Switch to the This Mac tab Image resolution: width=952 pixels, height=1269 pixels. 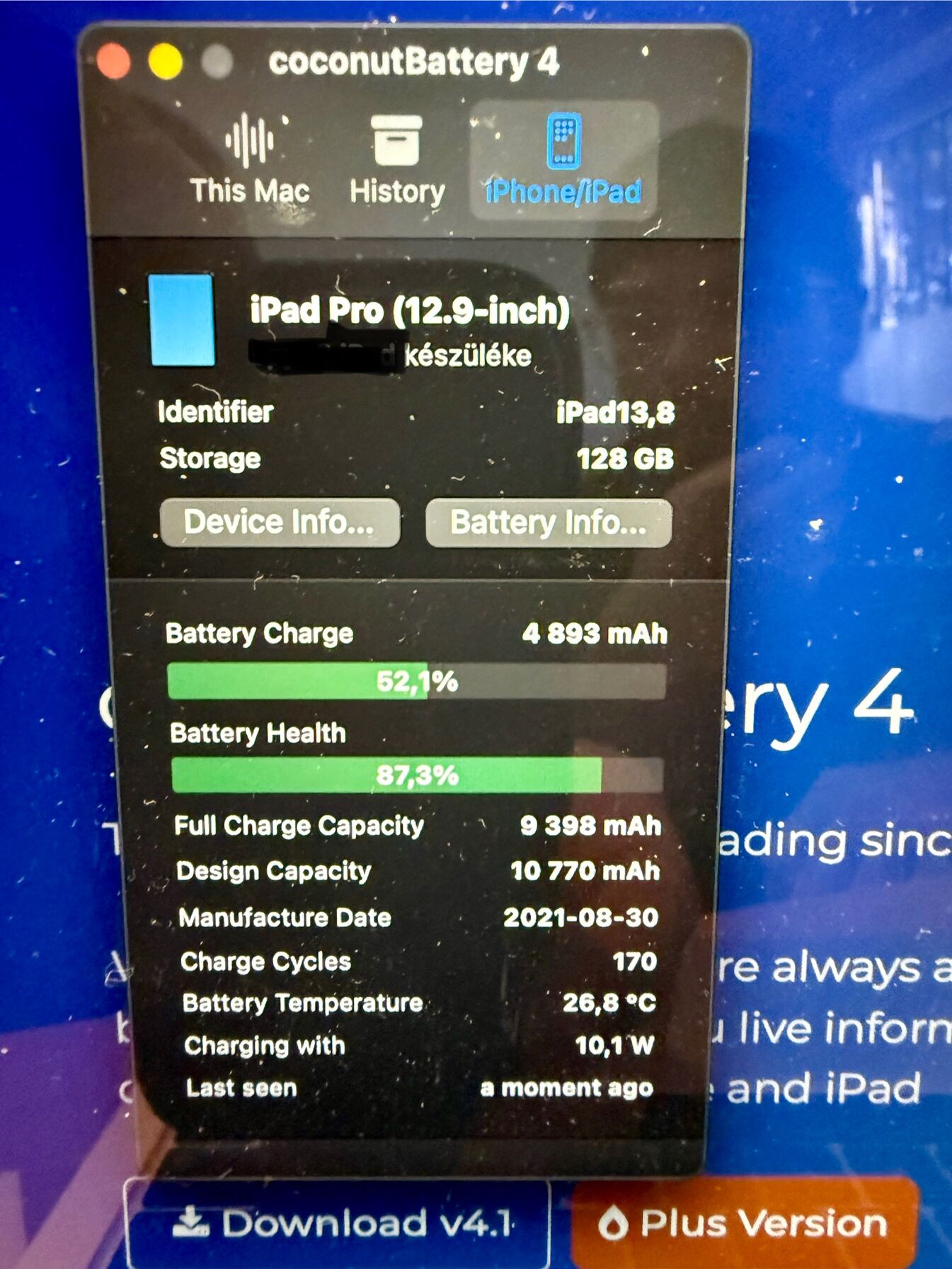pos(249,161)
